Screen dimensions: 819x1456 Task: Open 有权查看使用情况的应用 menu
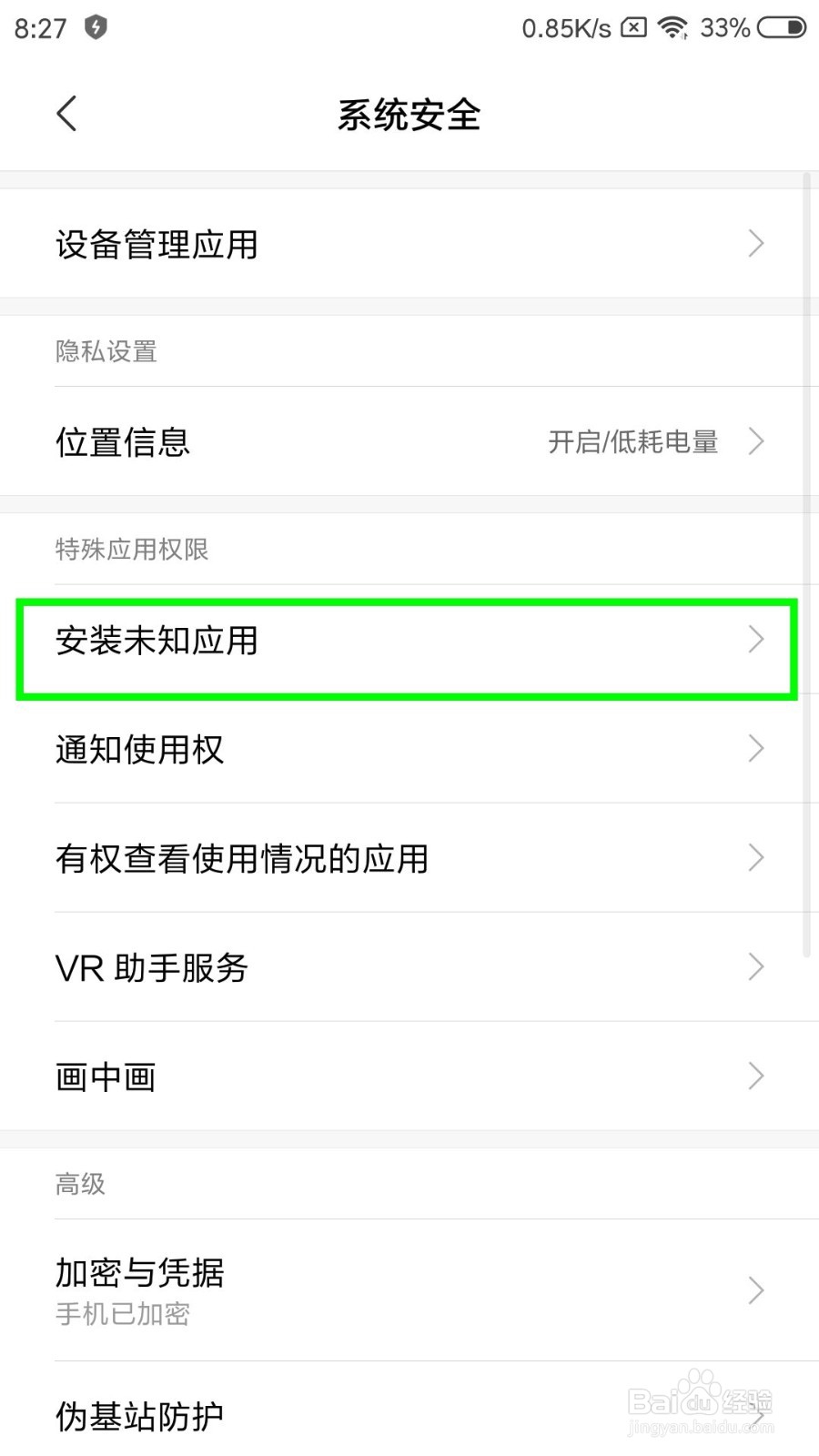pyautogui.click(x=409, y=858)
